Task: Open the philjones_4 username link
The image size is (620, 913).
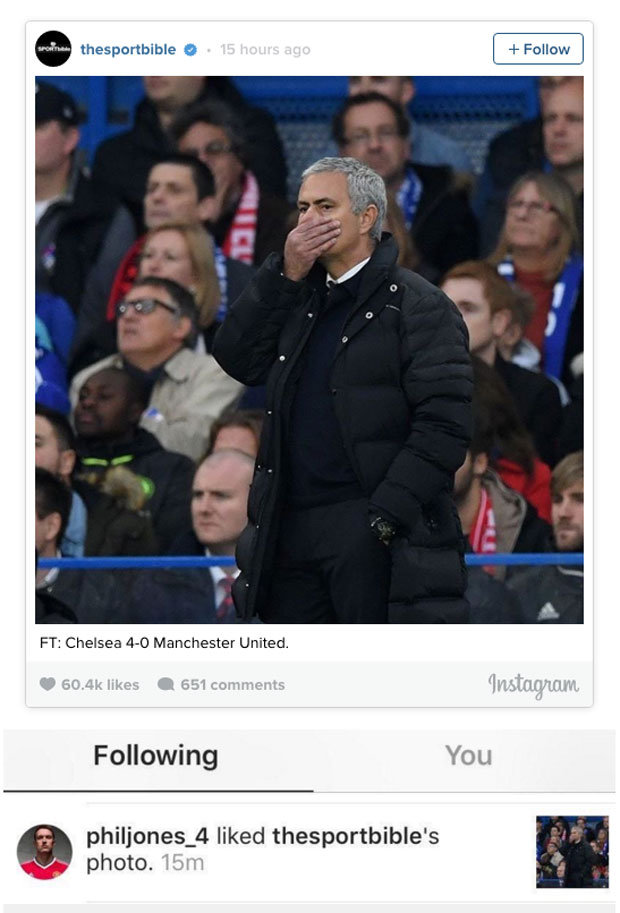Action: point(148,836)
